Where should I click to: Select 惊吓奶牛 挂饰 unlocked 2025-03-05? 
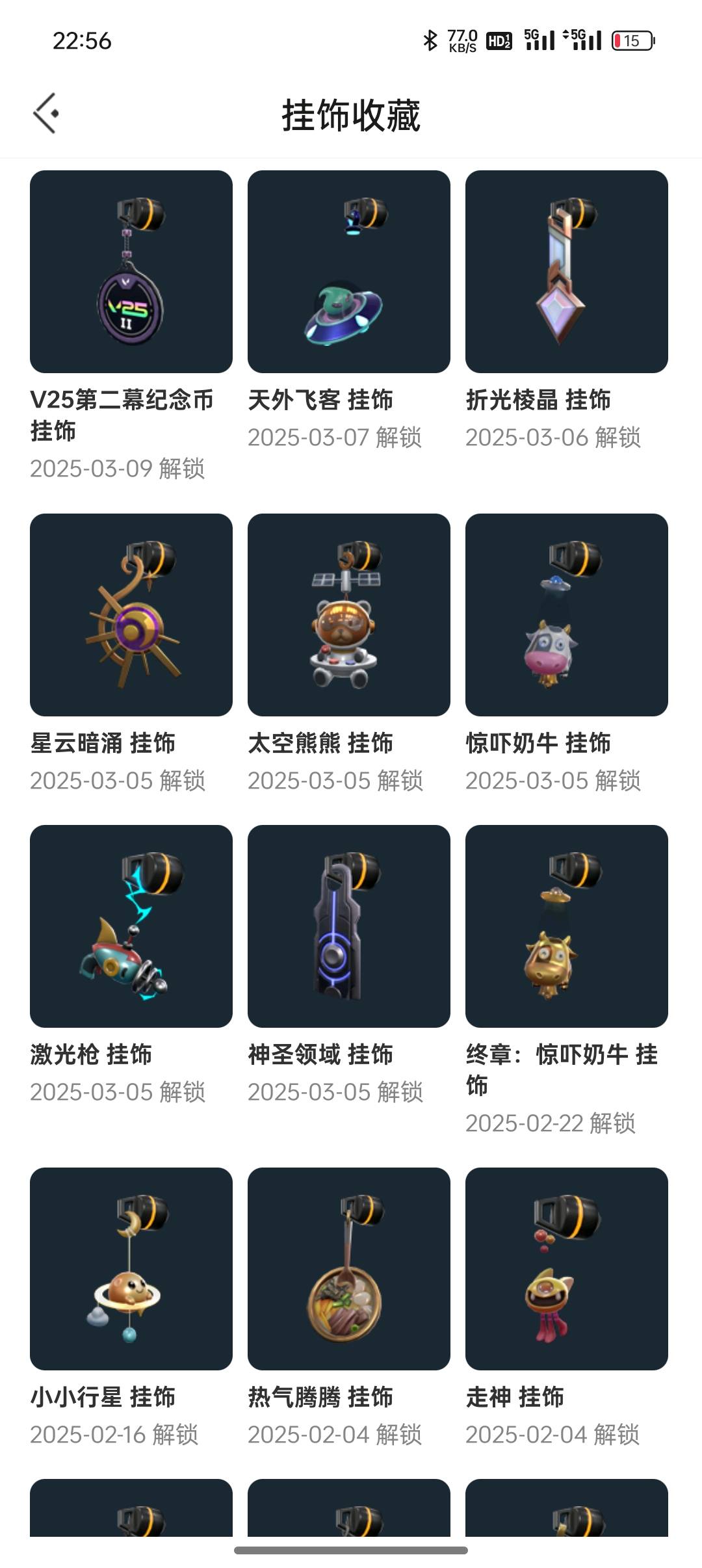point(567,615)
